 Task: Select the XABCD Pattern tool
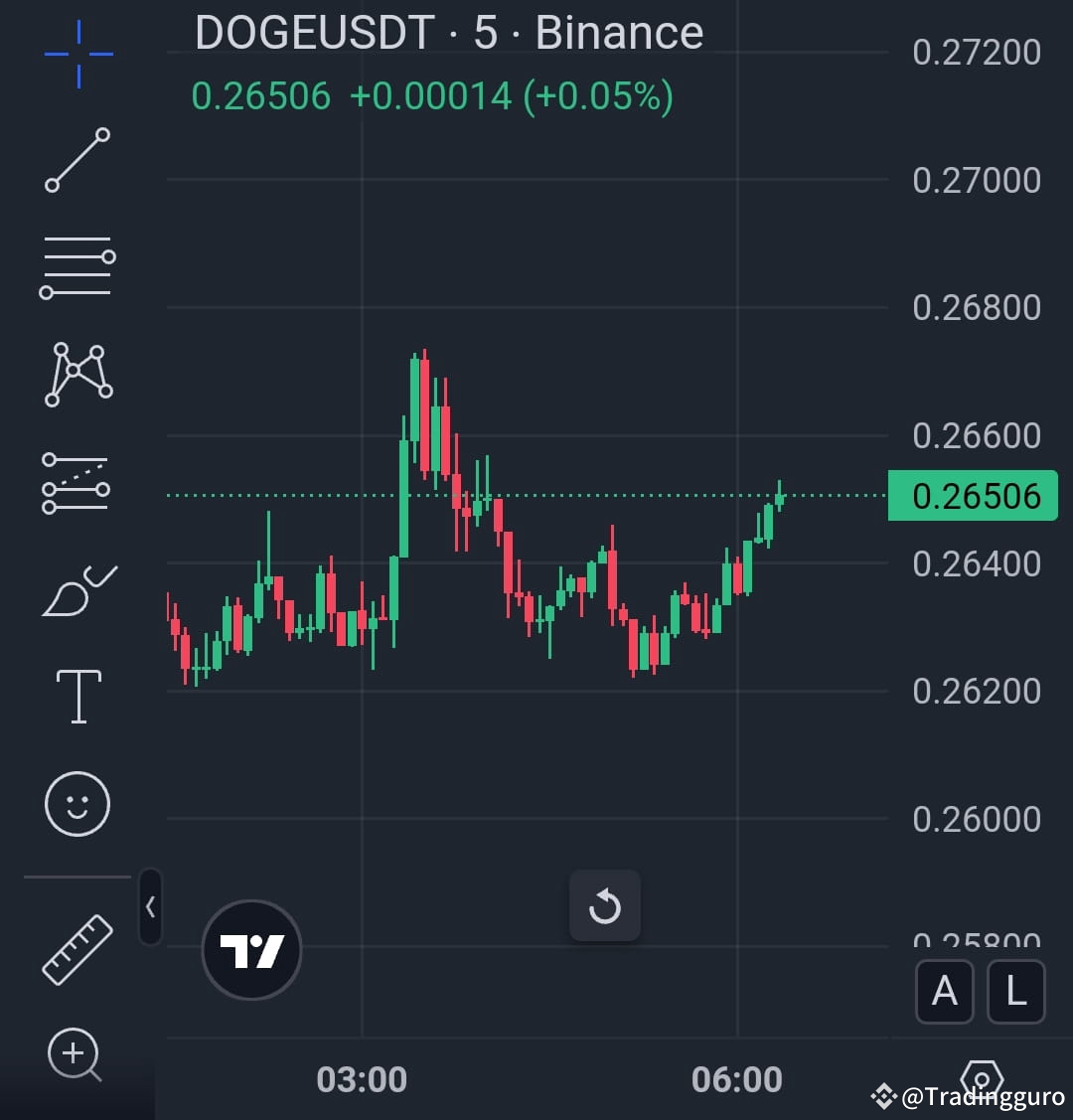click(x=77, y=373)
